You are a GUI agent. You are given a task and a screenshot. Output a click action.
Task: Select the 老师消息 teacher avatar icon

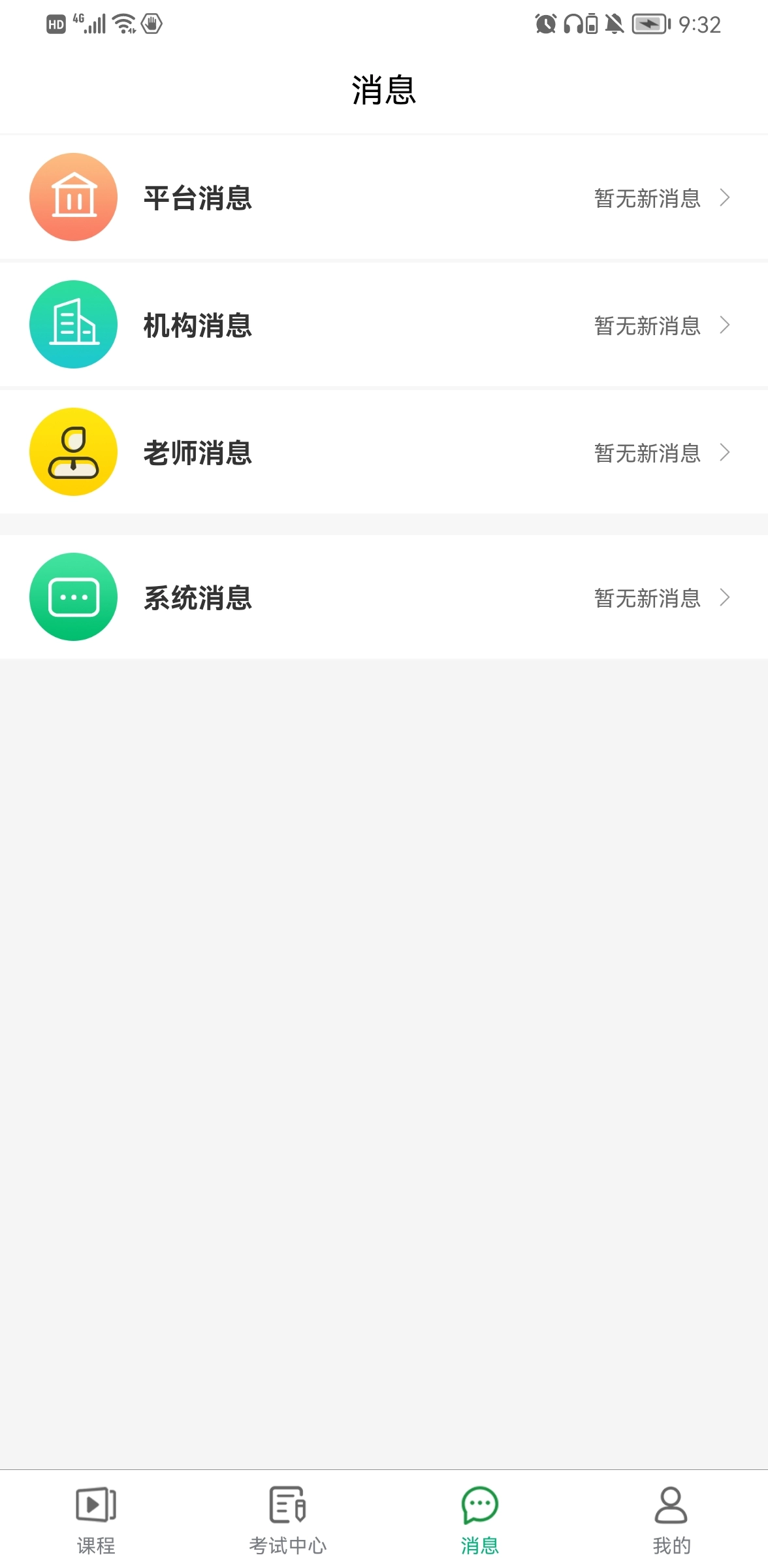(73, 451)
